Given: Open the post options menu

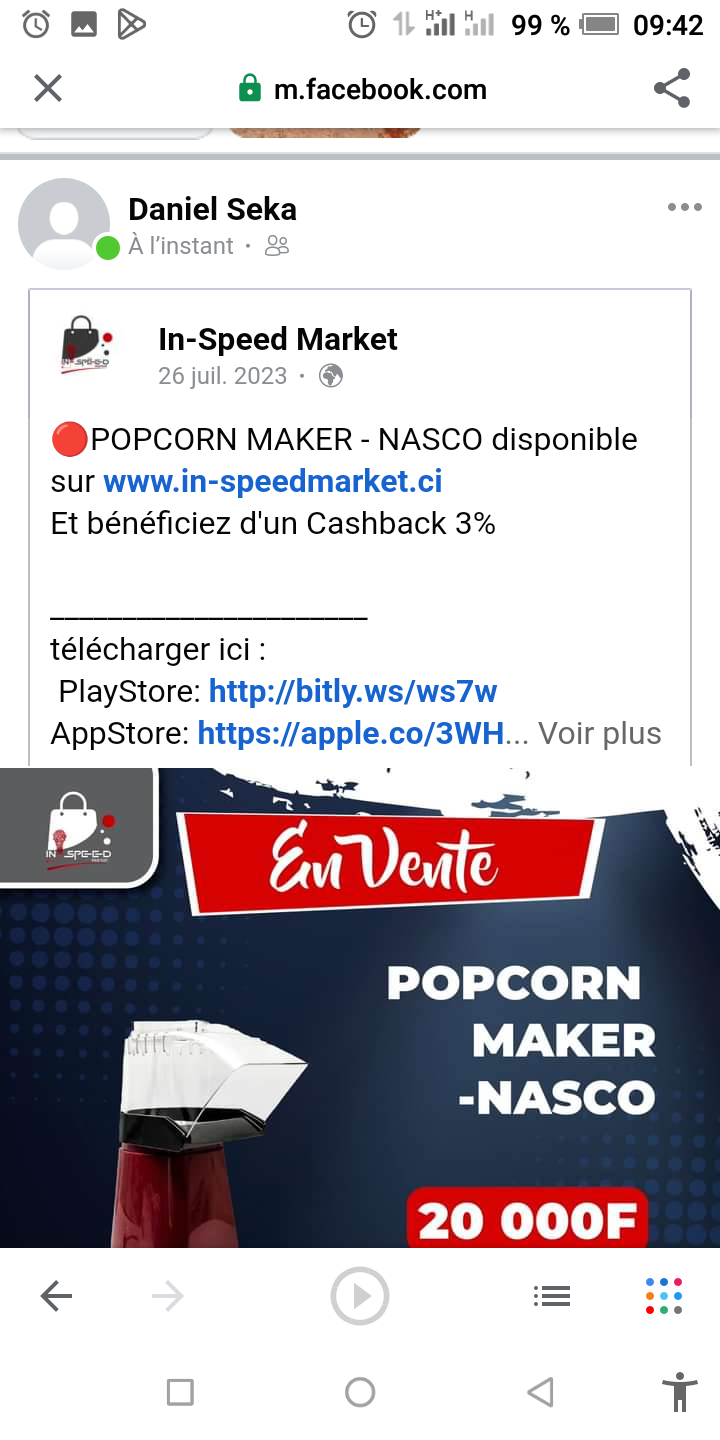Looking at the screenshot, I should pyautogui.click(x=684, y=208).
